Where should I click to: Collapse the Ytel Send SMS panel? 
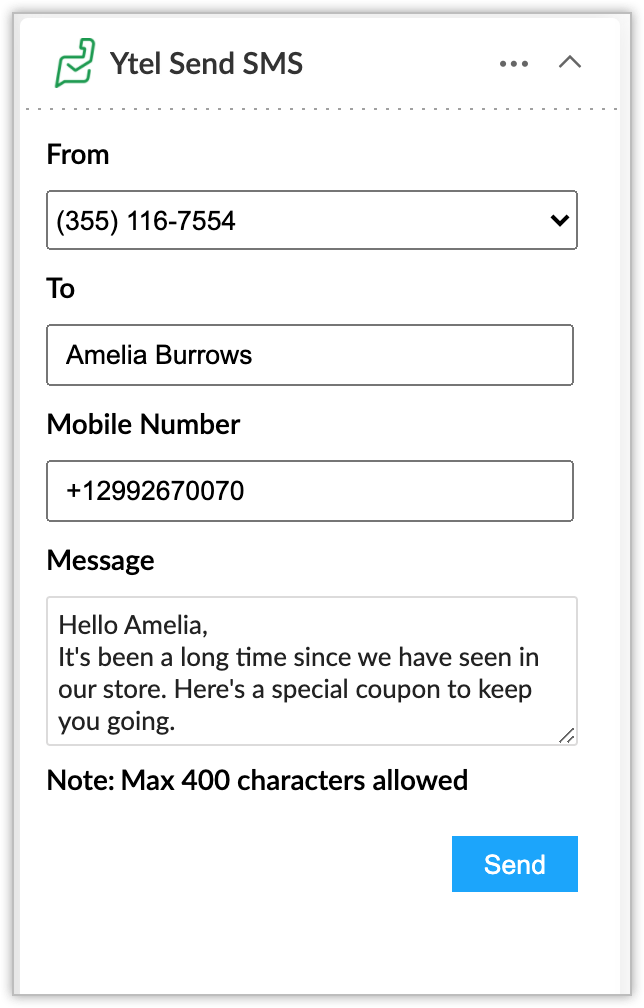point(569,62)
